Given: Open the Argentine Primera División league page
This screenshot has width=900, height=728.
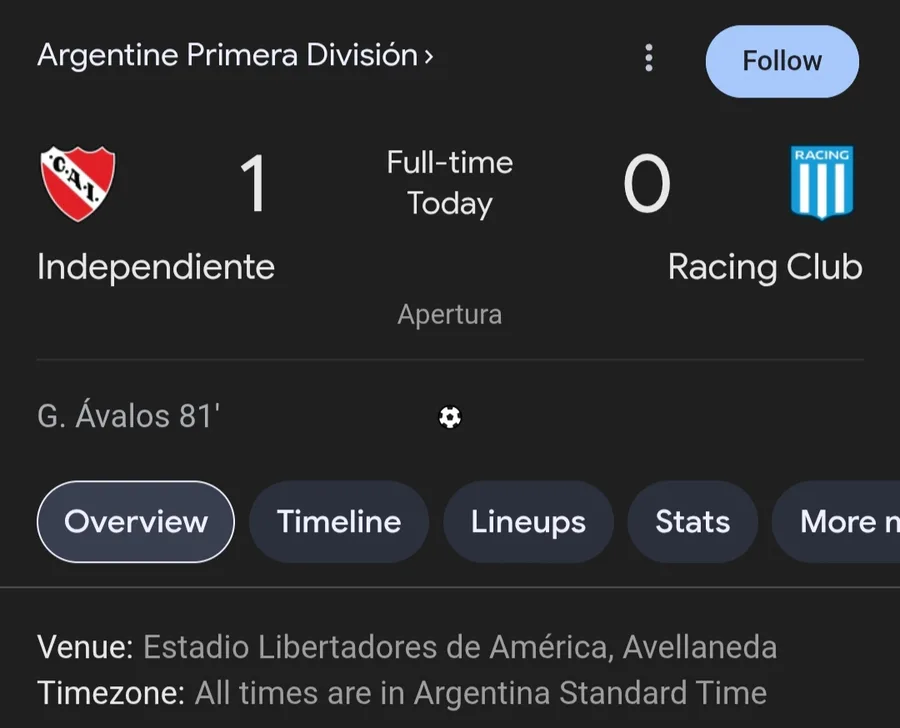Looking at the screenshot, I should click(235, 55).
